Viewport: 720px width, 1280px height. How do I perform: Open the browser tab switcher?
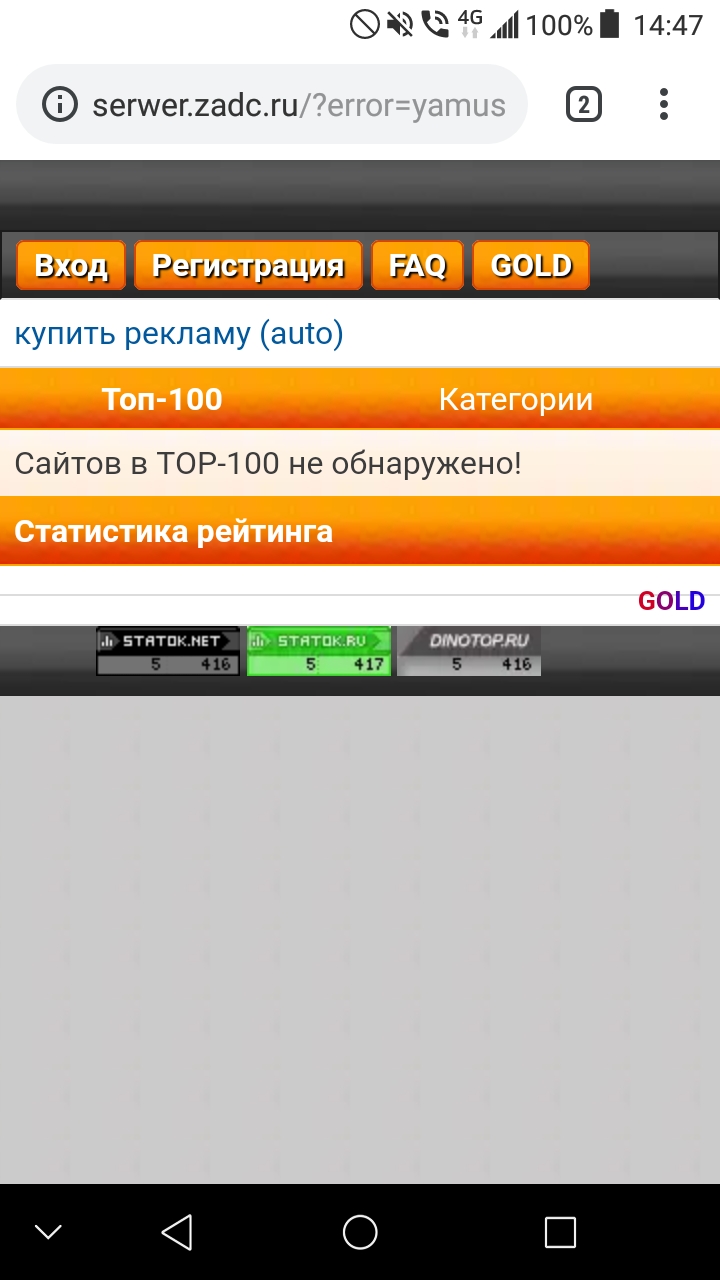coord(584,104)
